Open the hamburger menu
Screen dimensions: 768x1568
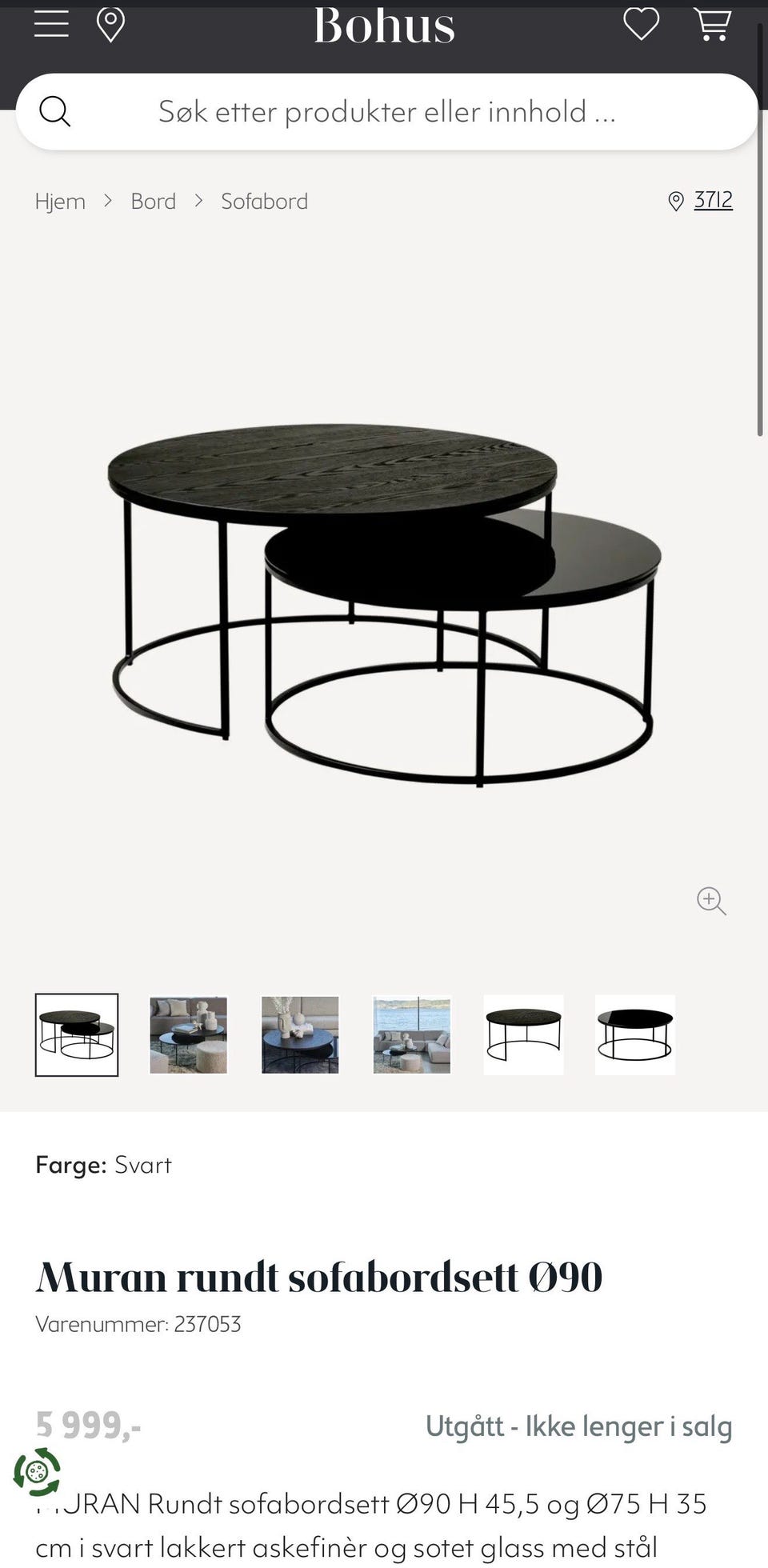51,23
